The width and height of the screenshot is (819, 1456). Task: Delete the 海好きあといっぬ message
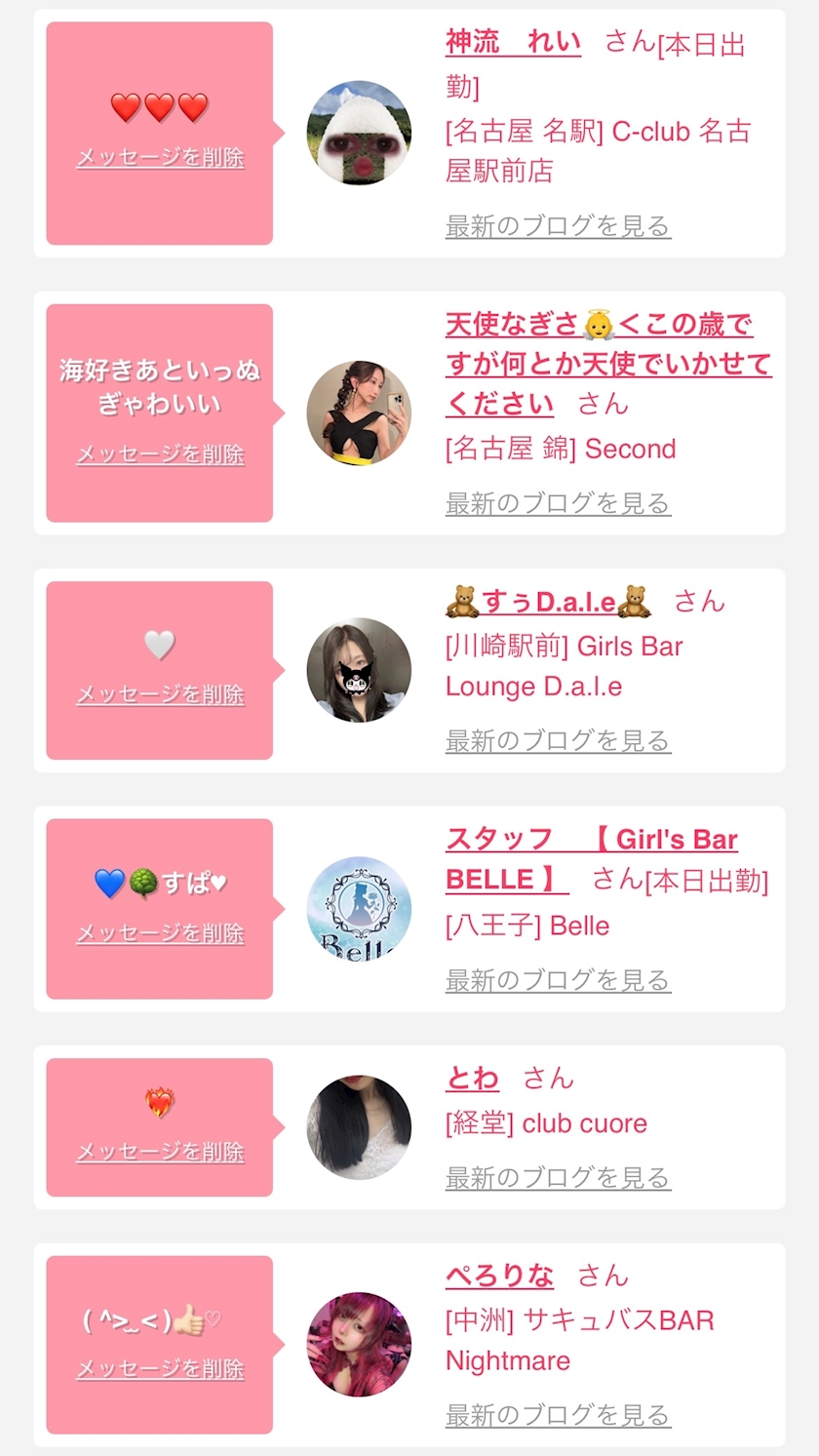tap(160, 454)
